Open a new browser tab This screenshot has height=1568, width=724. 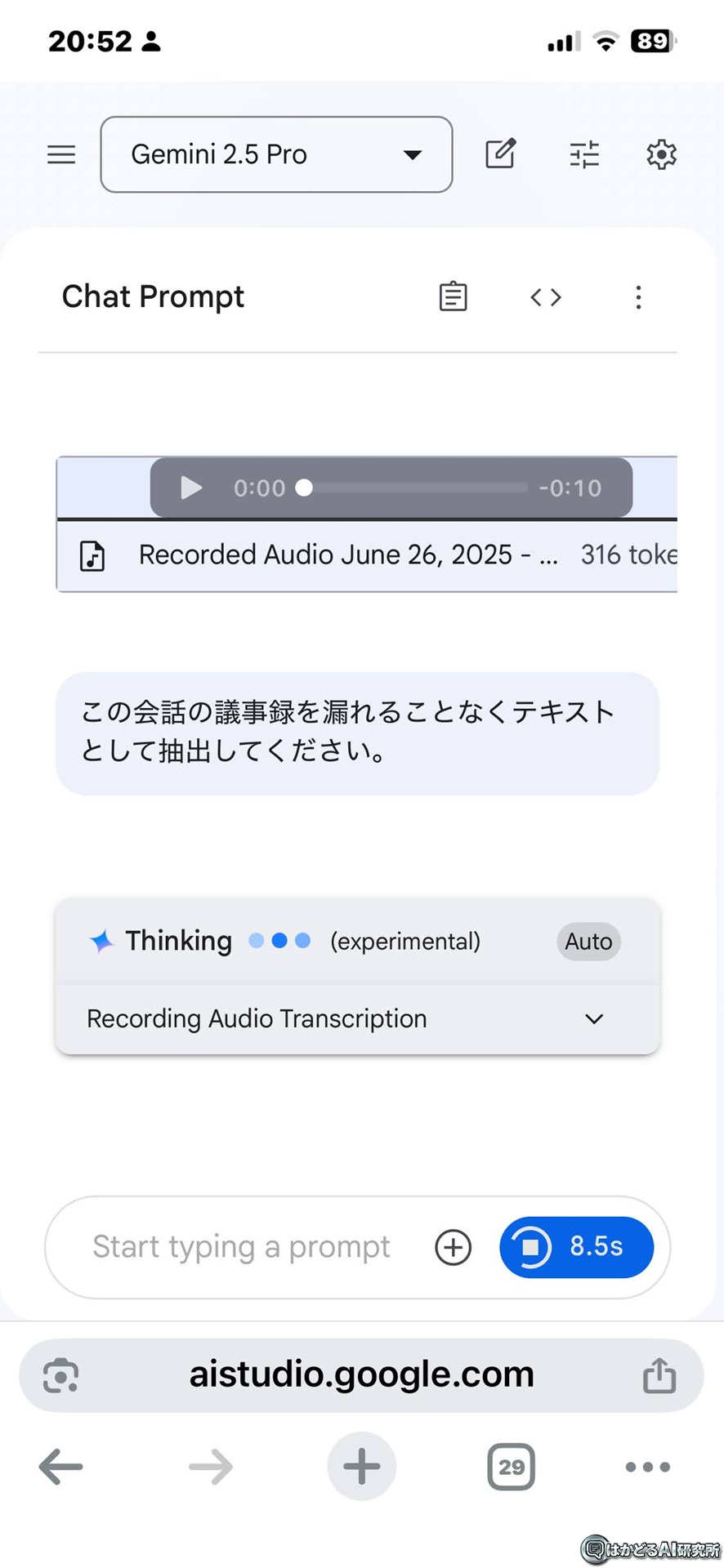coord(361,1467)
